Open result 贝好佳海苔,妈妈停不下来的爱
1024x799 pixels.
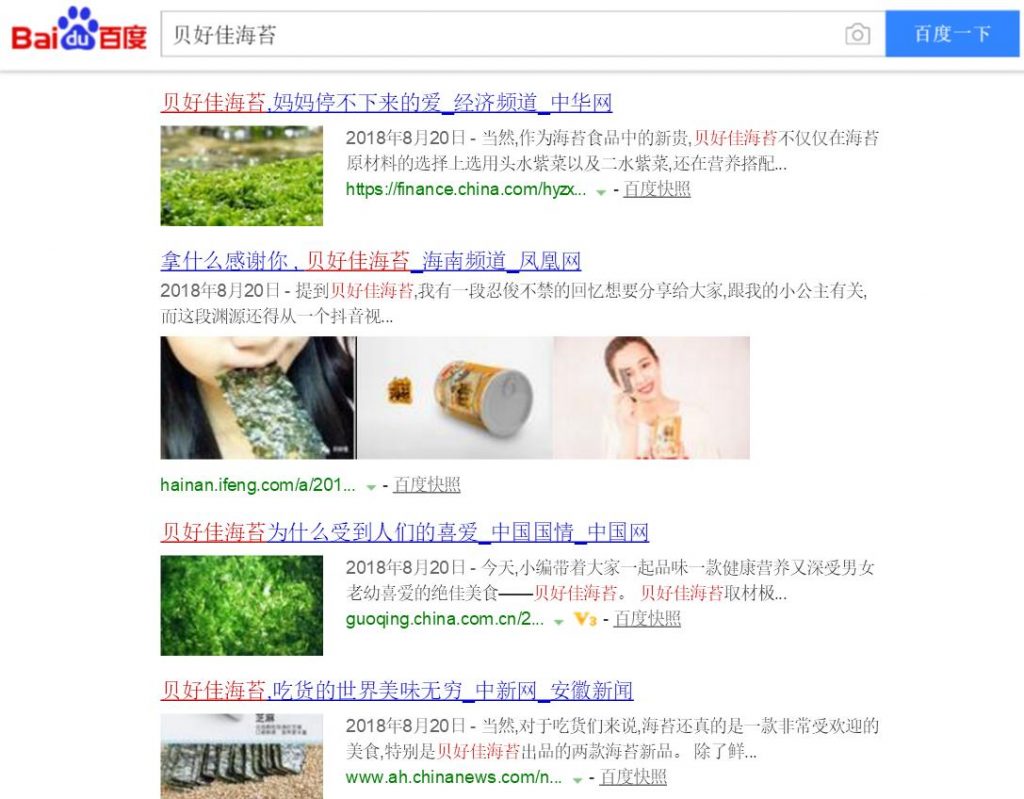tap(386, 102)
